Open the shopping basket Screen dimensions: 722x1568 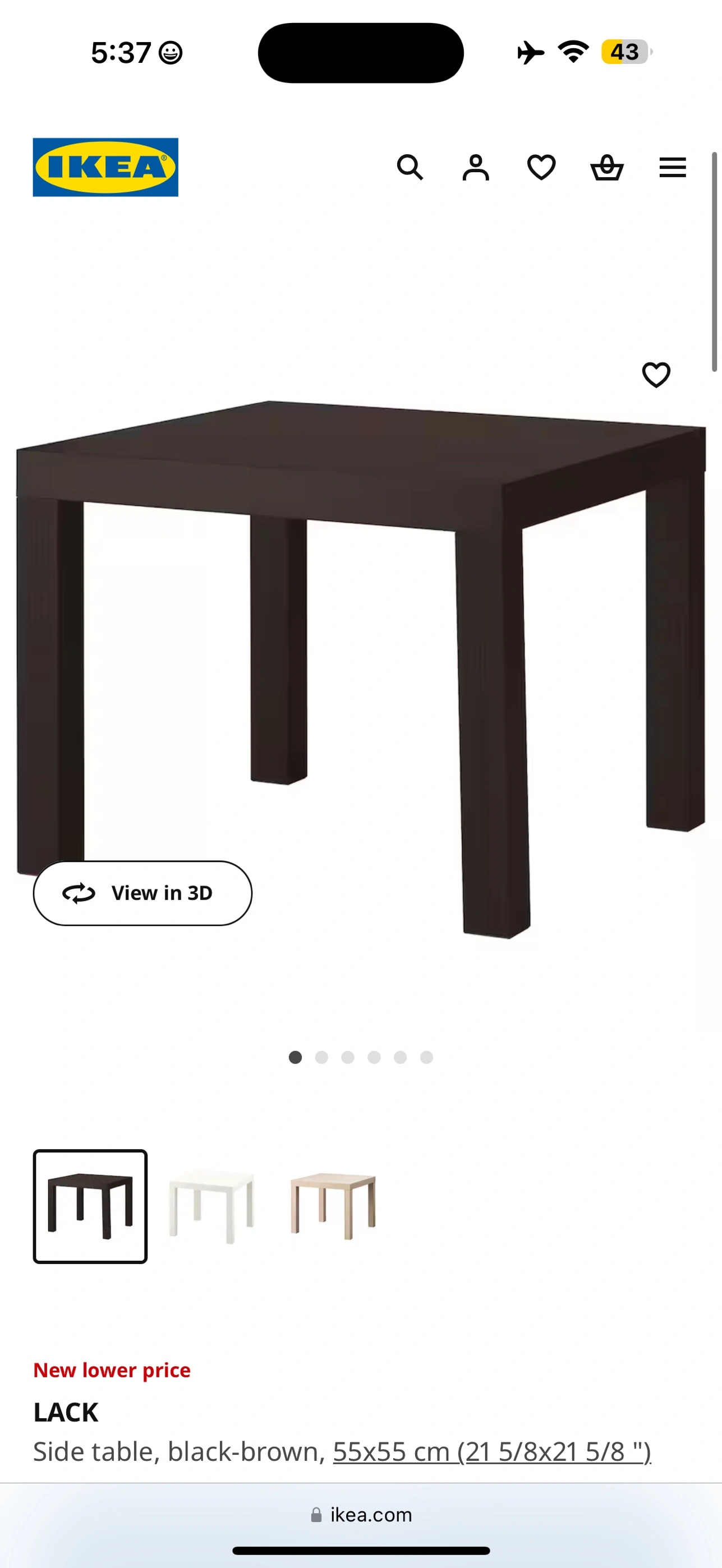607,167
